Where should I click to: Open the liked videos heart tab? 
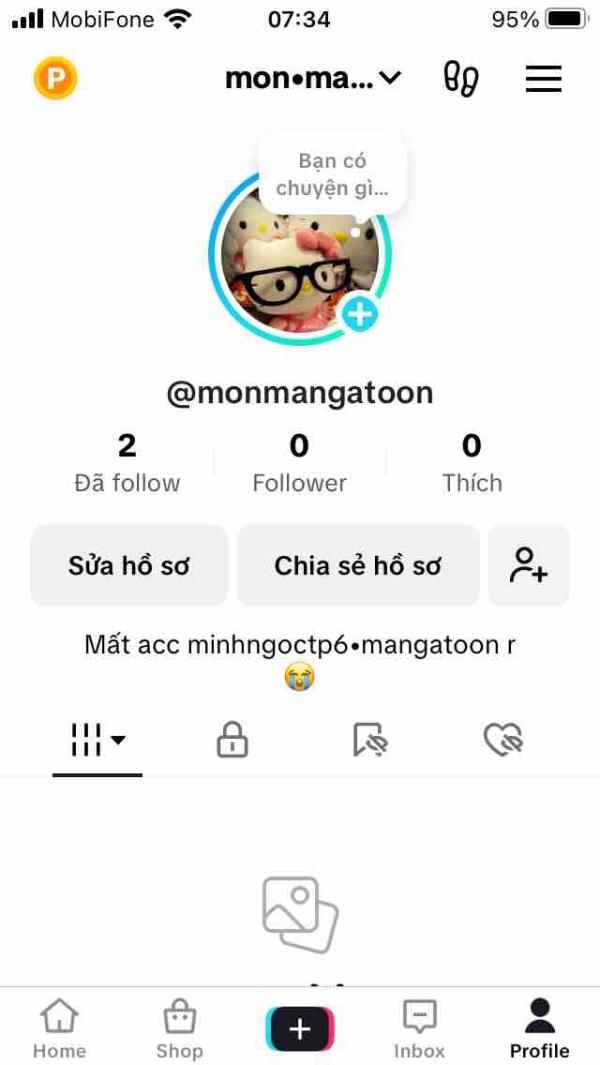(503, 740)
